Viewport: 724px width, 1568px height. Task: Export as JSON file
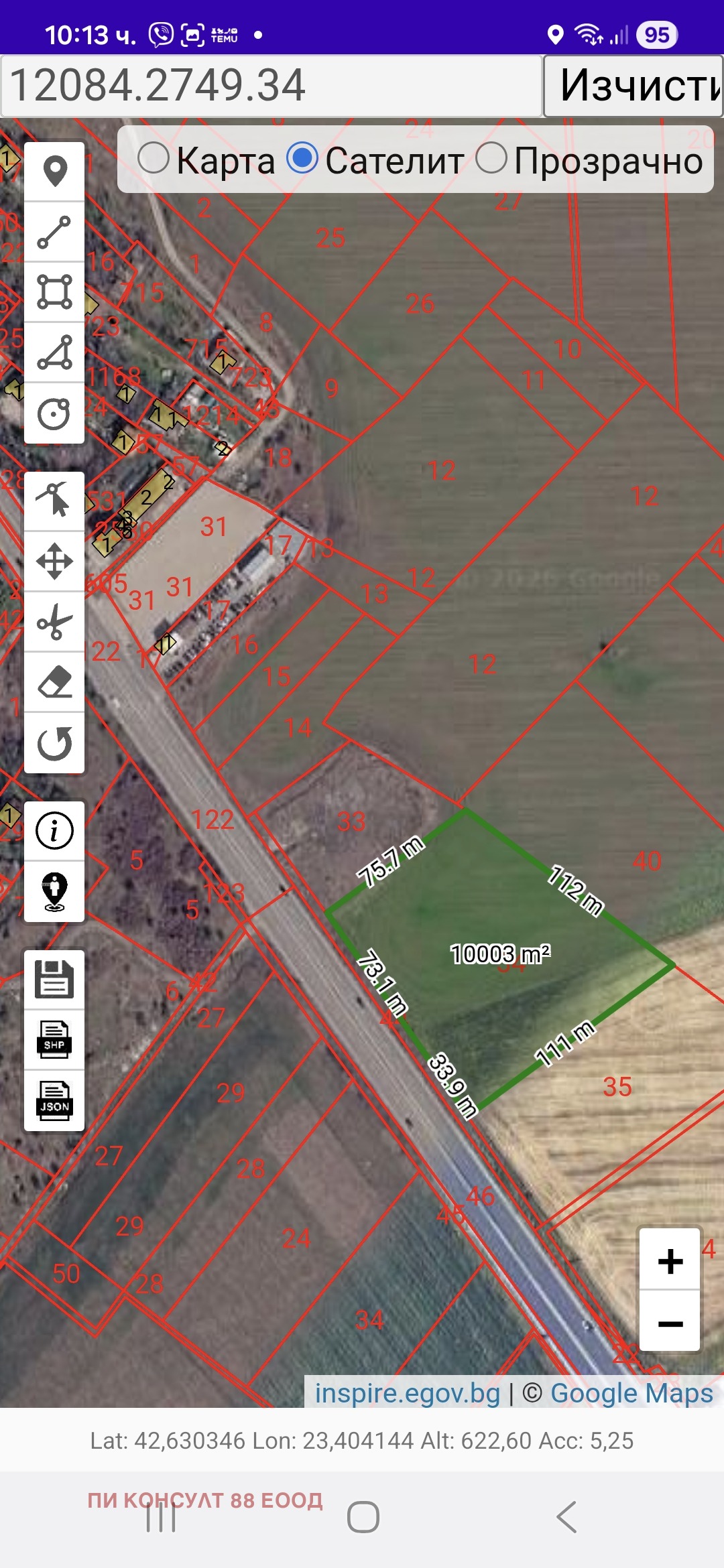[x=54, y=1101]
